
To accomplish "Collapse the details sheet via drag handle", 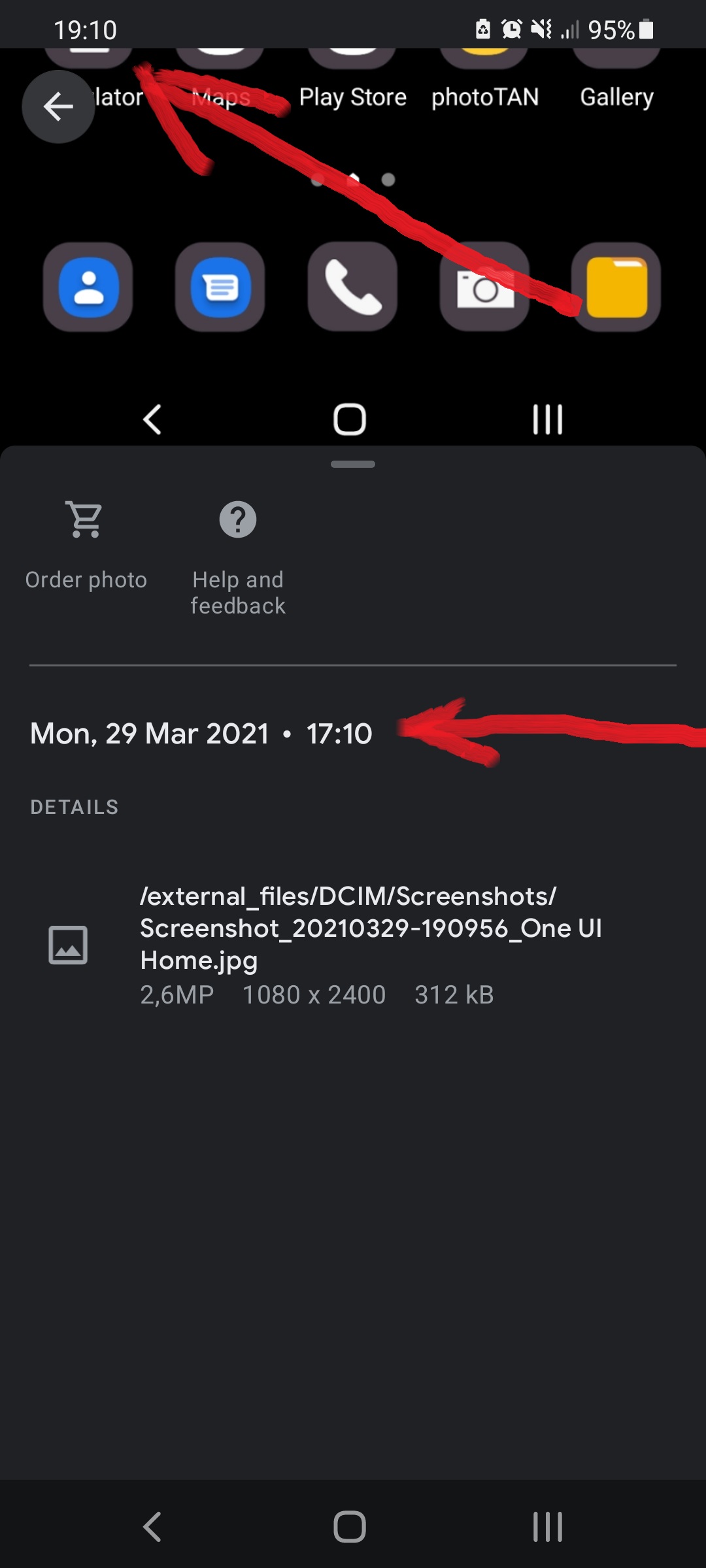I will pyautogui.click(x=352, y=464).
